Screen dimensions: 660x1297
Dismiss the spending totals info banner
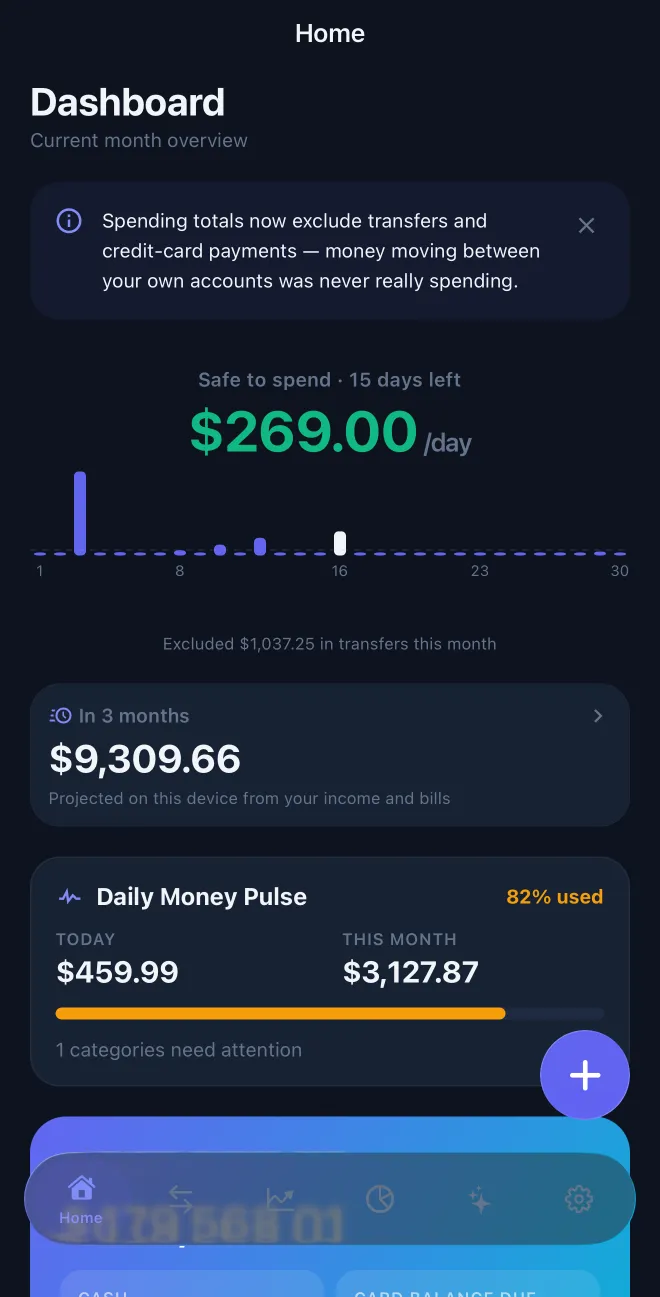[x=587, y=226]
